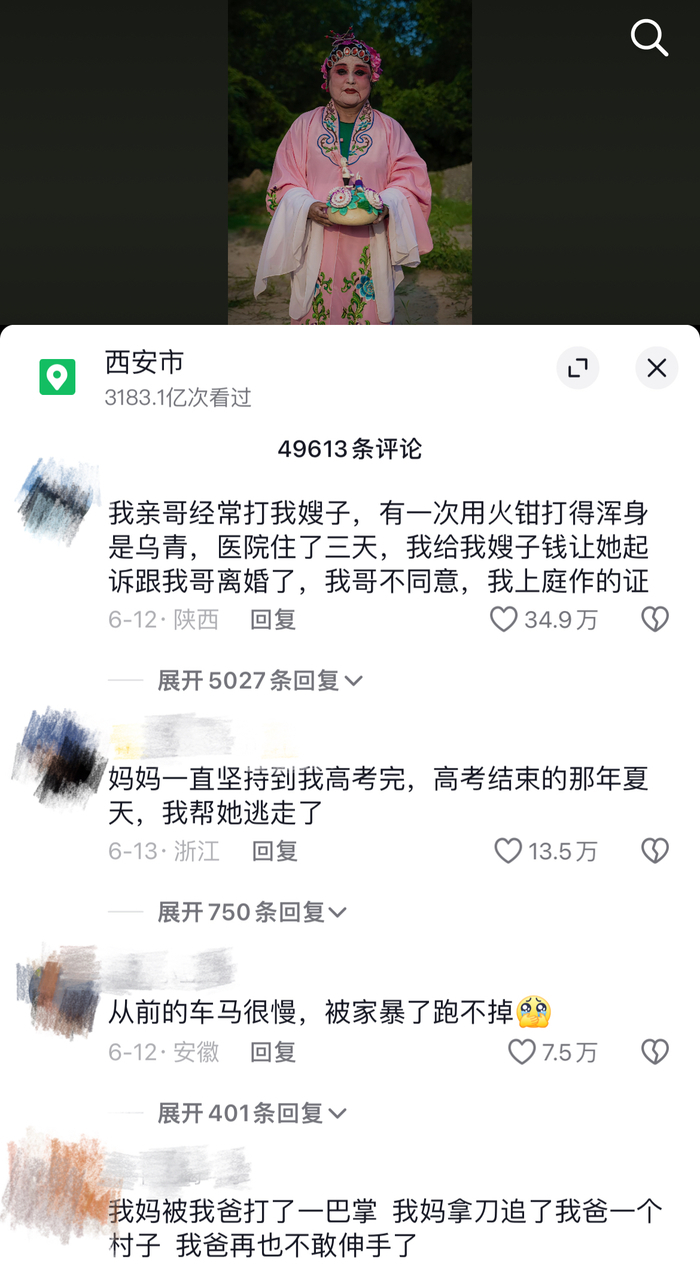
Task: Open the 西安市 location page
Action: 145,363
